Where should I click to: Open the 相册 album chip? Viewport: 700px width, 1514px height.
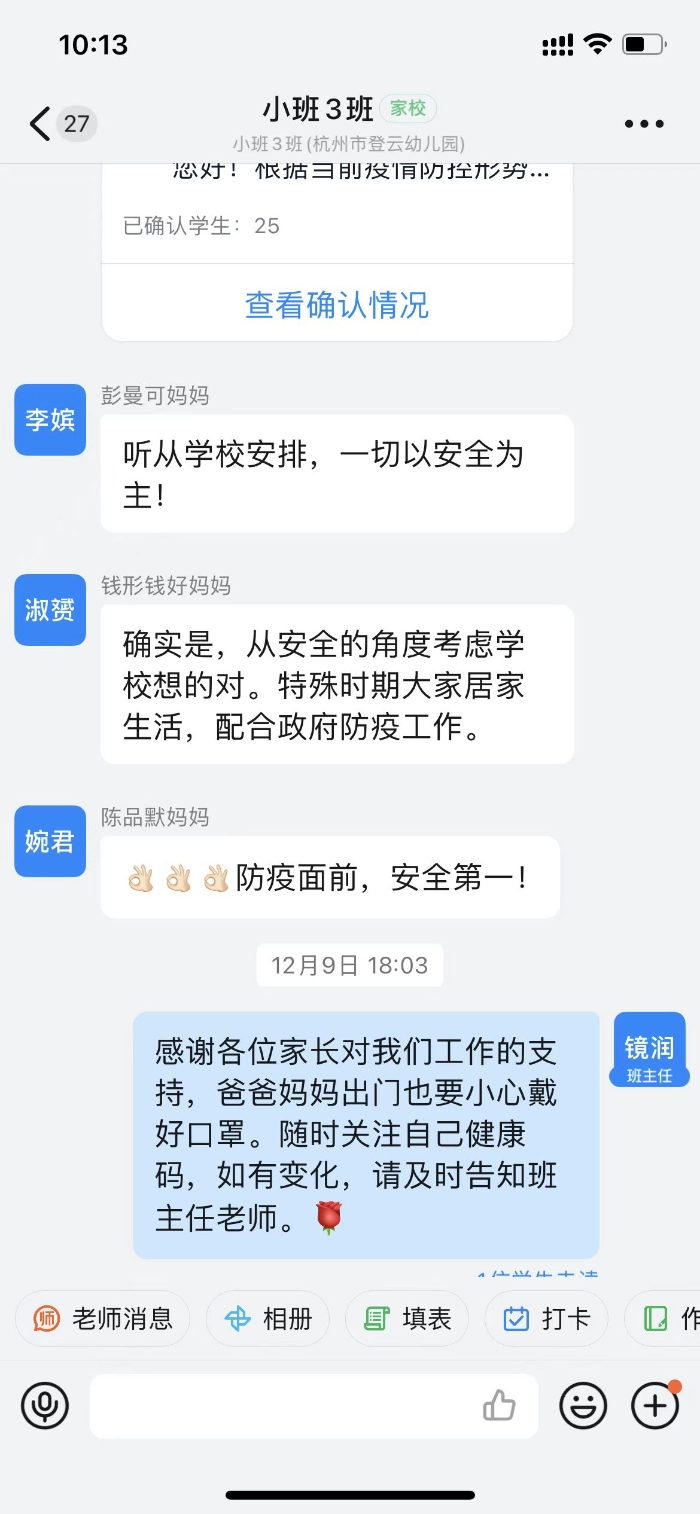(x=268, y=1319)
